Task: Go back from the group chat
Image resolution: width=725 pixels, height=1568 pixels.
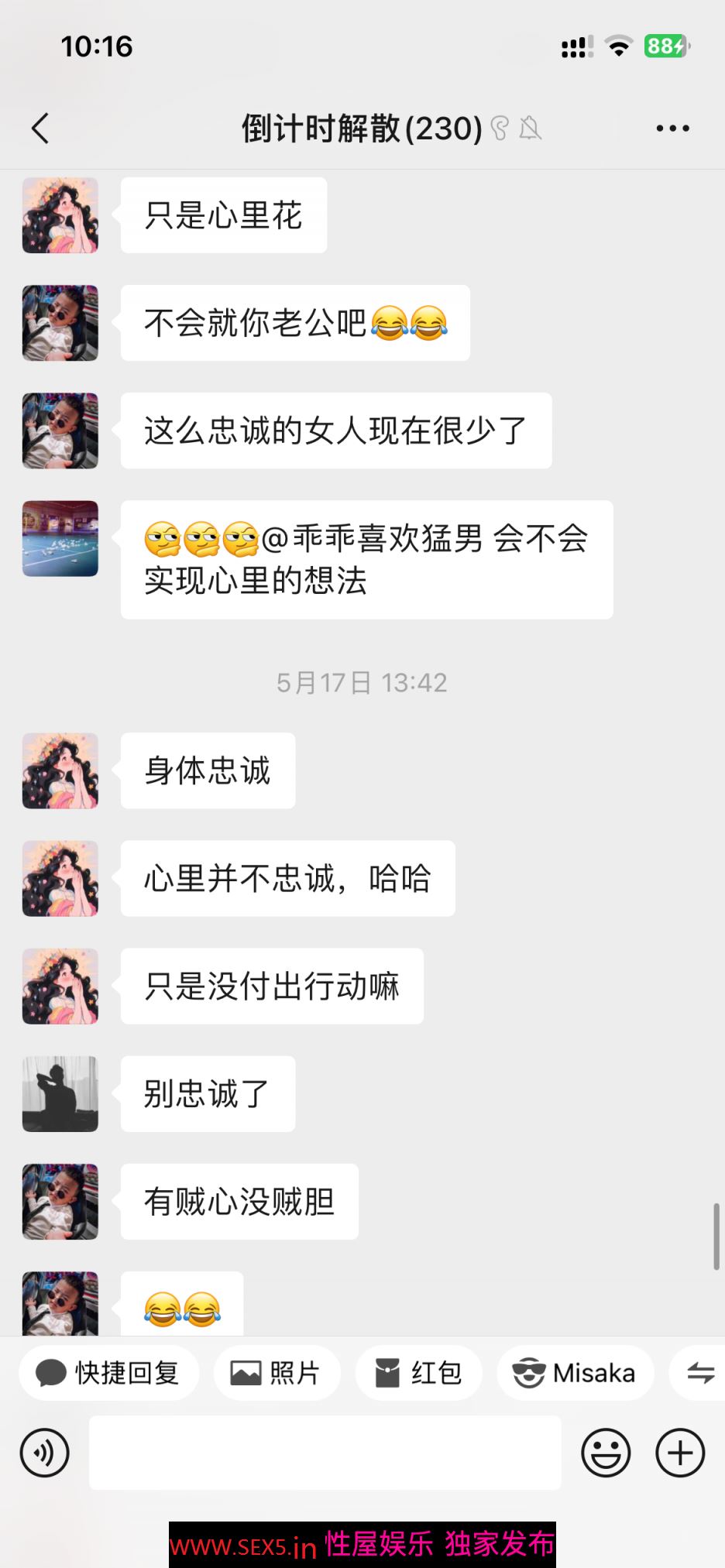Action: click(x=40, y=129)
